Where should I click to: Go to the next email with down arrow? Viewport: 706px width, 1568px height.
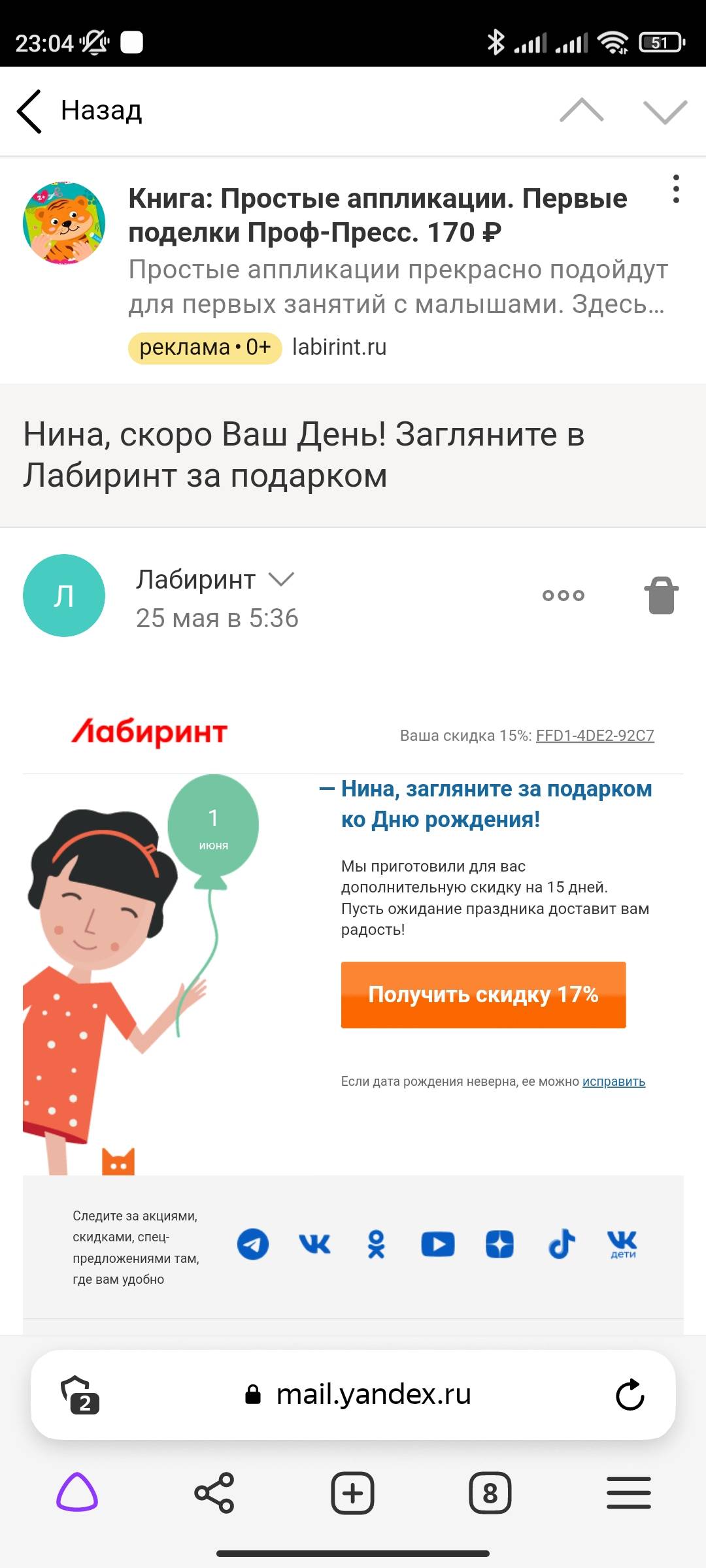click(x=665, y=112)
